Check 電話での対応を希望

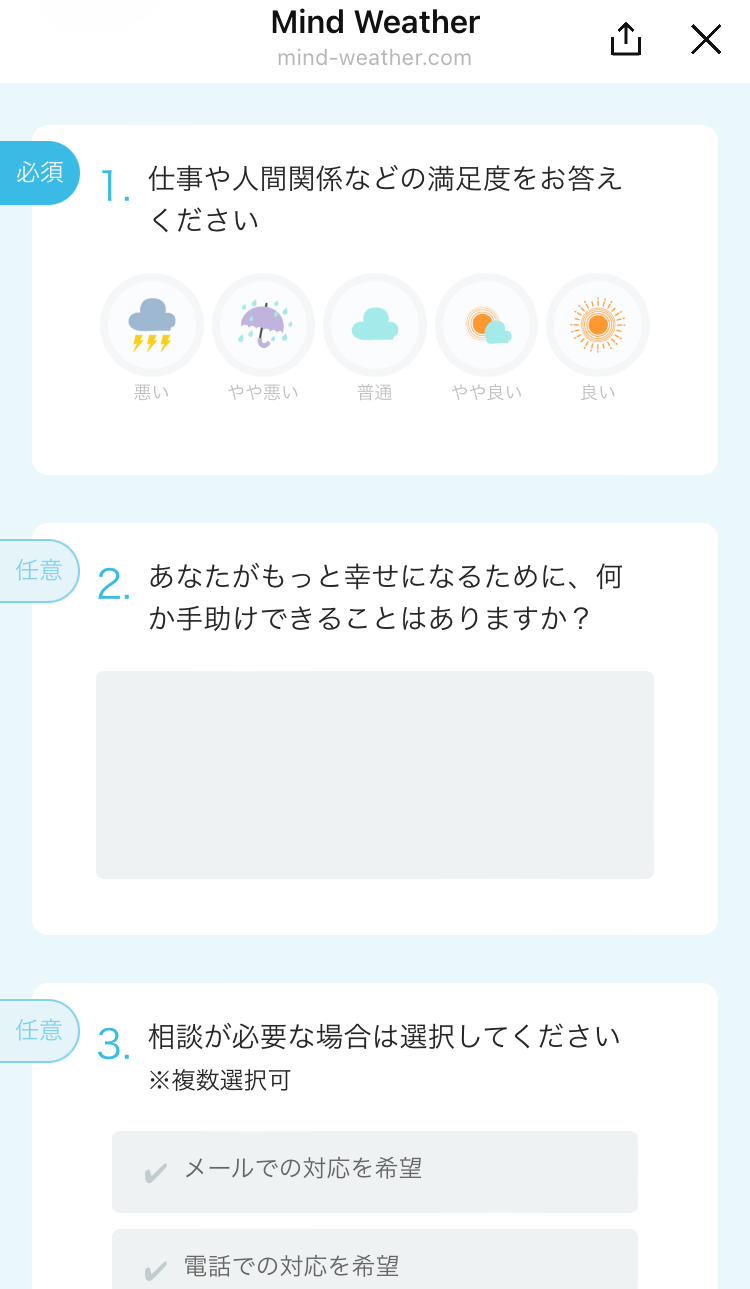(x=375, y=1266)
